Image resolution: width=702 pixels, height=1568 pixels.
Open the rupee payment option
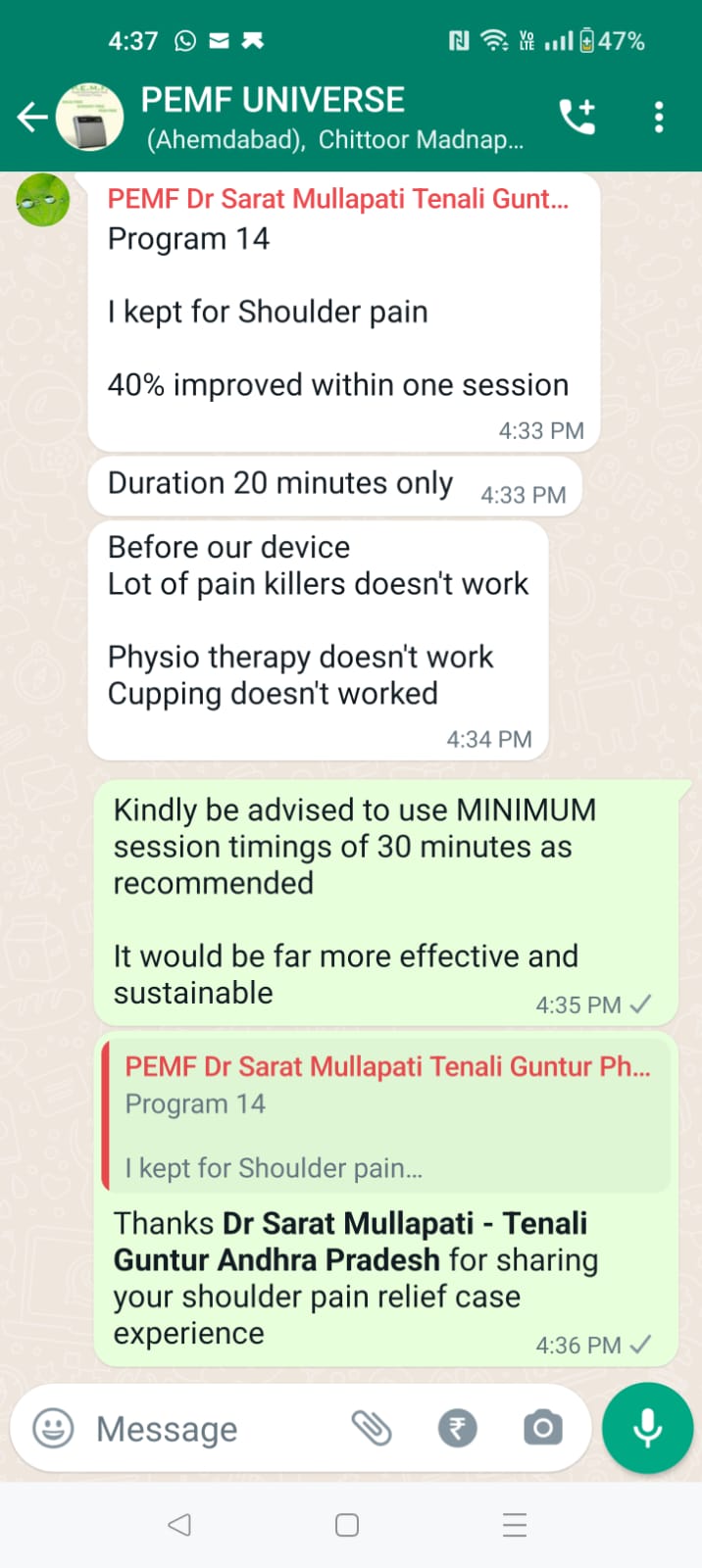tap(457, 1428)
